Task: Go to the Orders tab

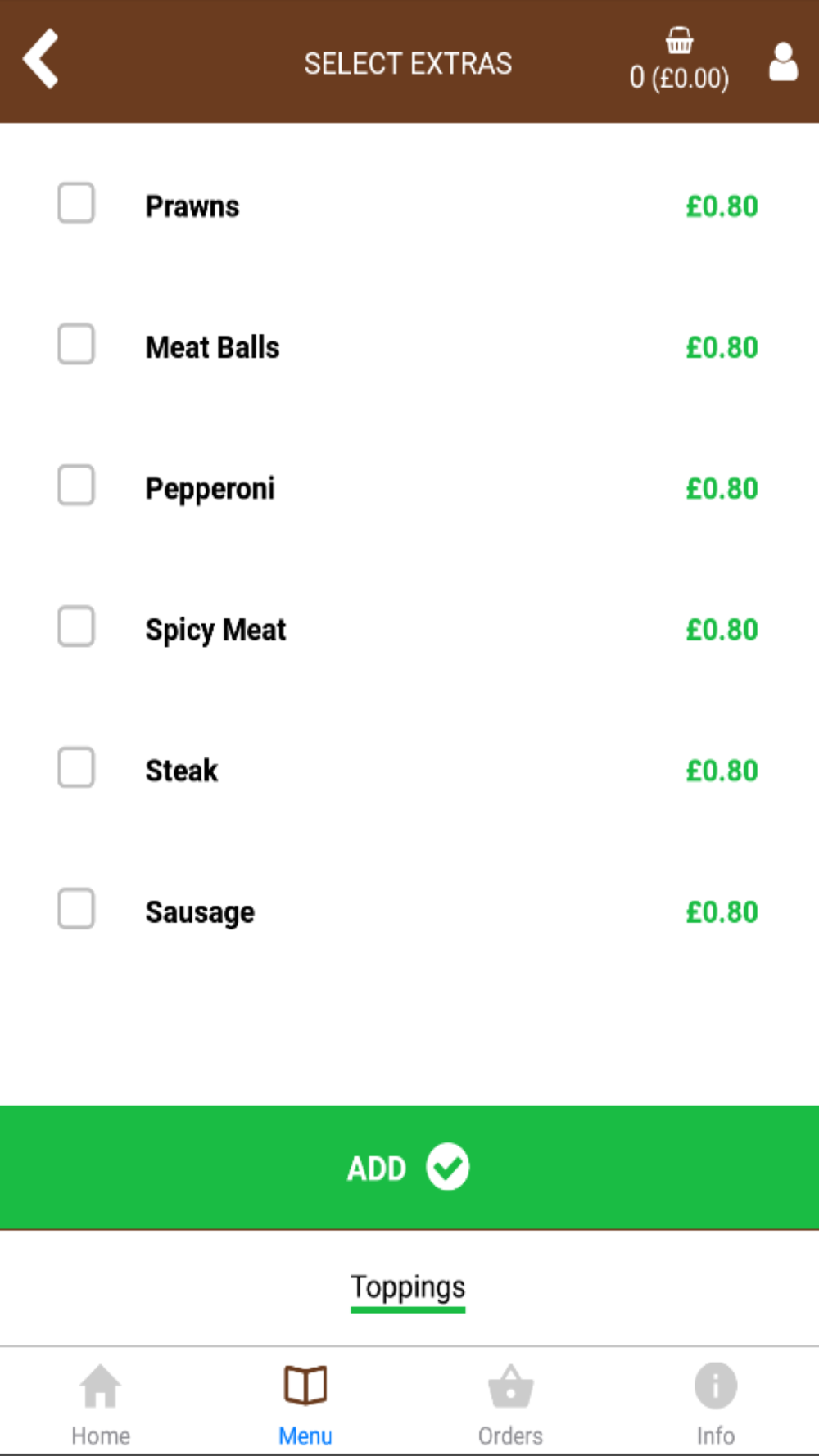Action: [510, 1405]
